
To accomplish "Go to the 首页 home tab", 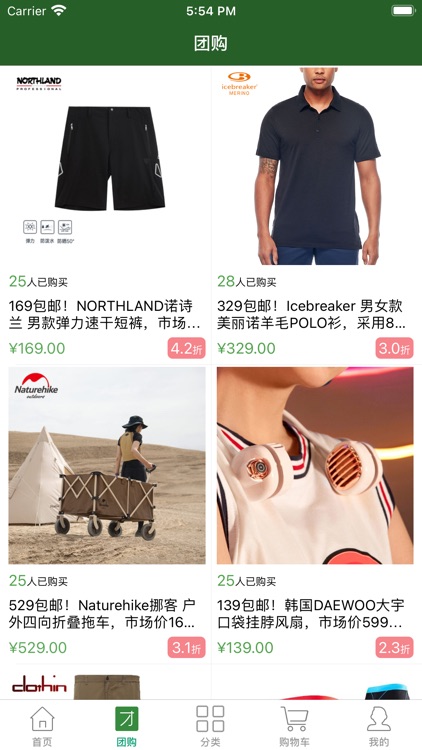I will [x=42, y=726].
